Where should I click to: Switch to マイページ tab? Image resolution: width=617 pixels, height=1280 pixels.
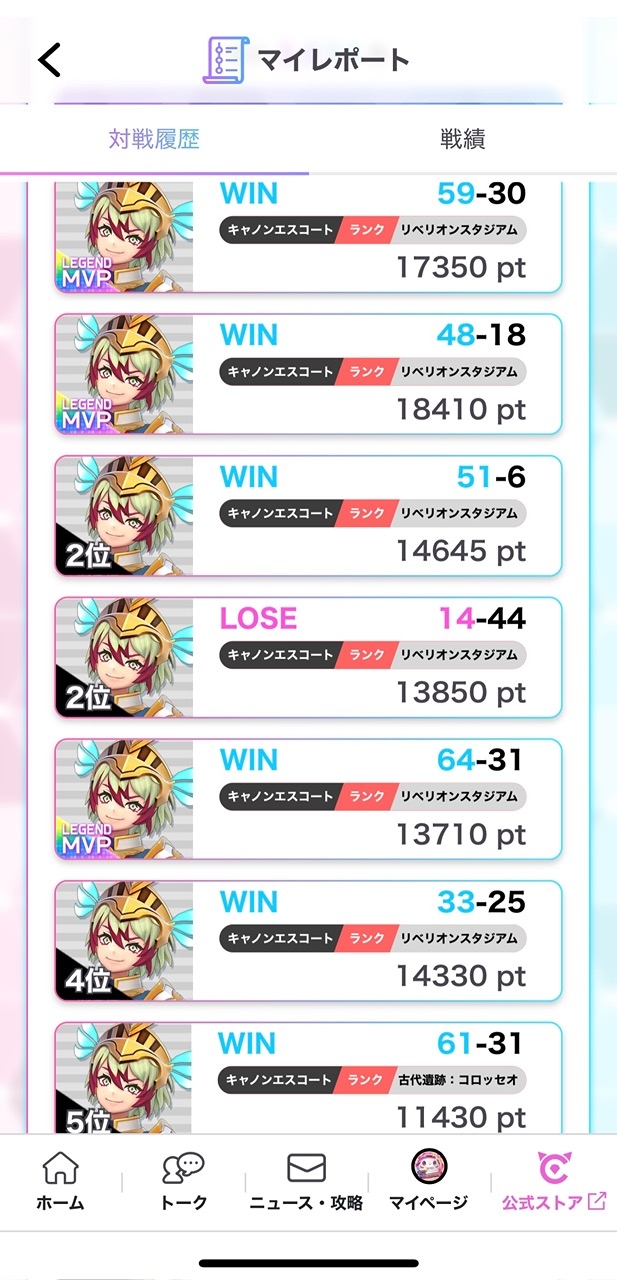tap(429, 1181)
